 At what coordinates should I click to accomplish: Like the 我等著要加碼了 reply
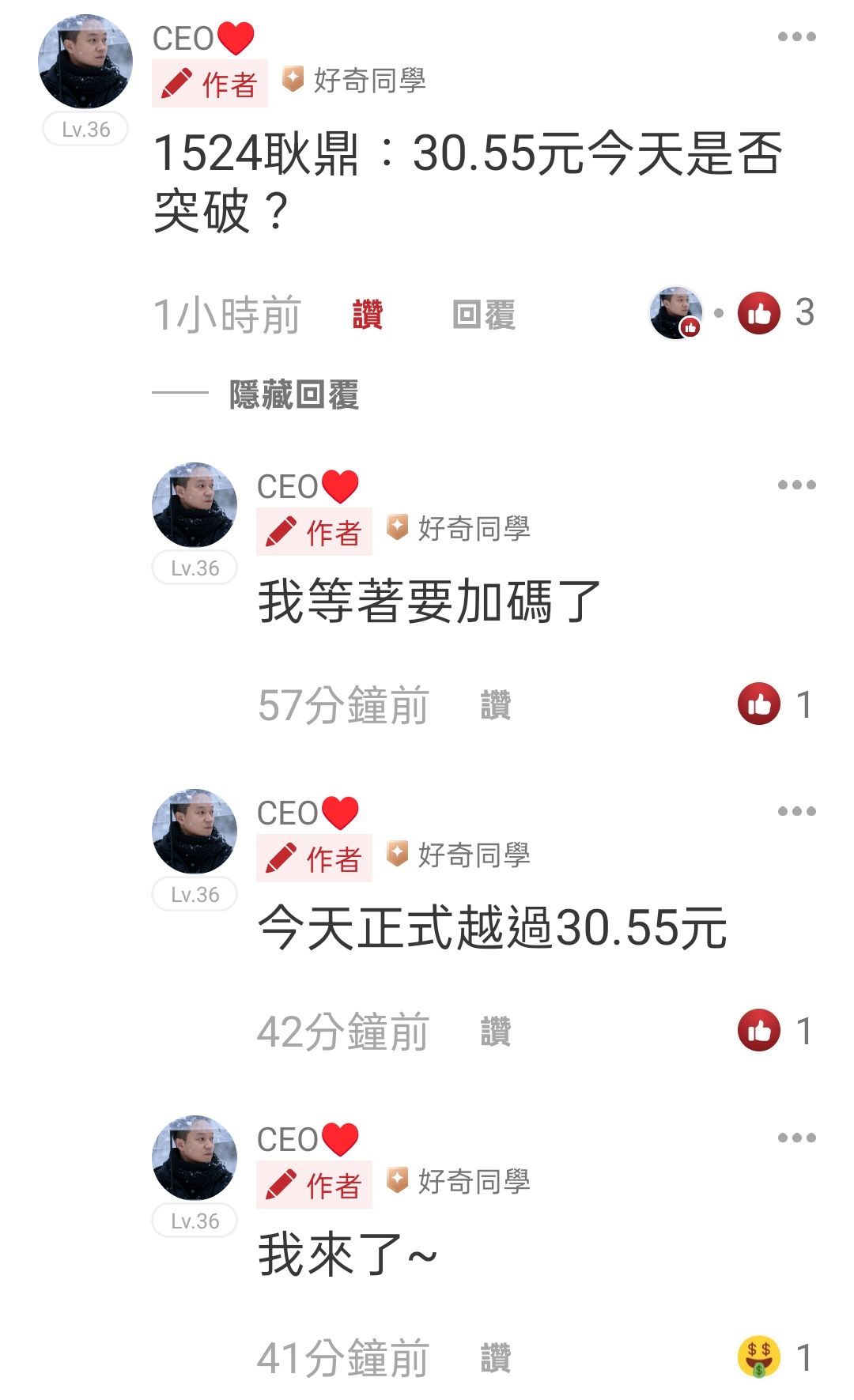point(496,705)
